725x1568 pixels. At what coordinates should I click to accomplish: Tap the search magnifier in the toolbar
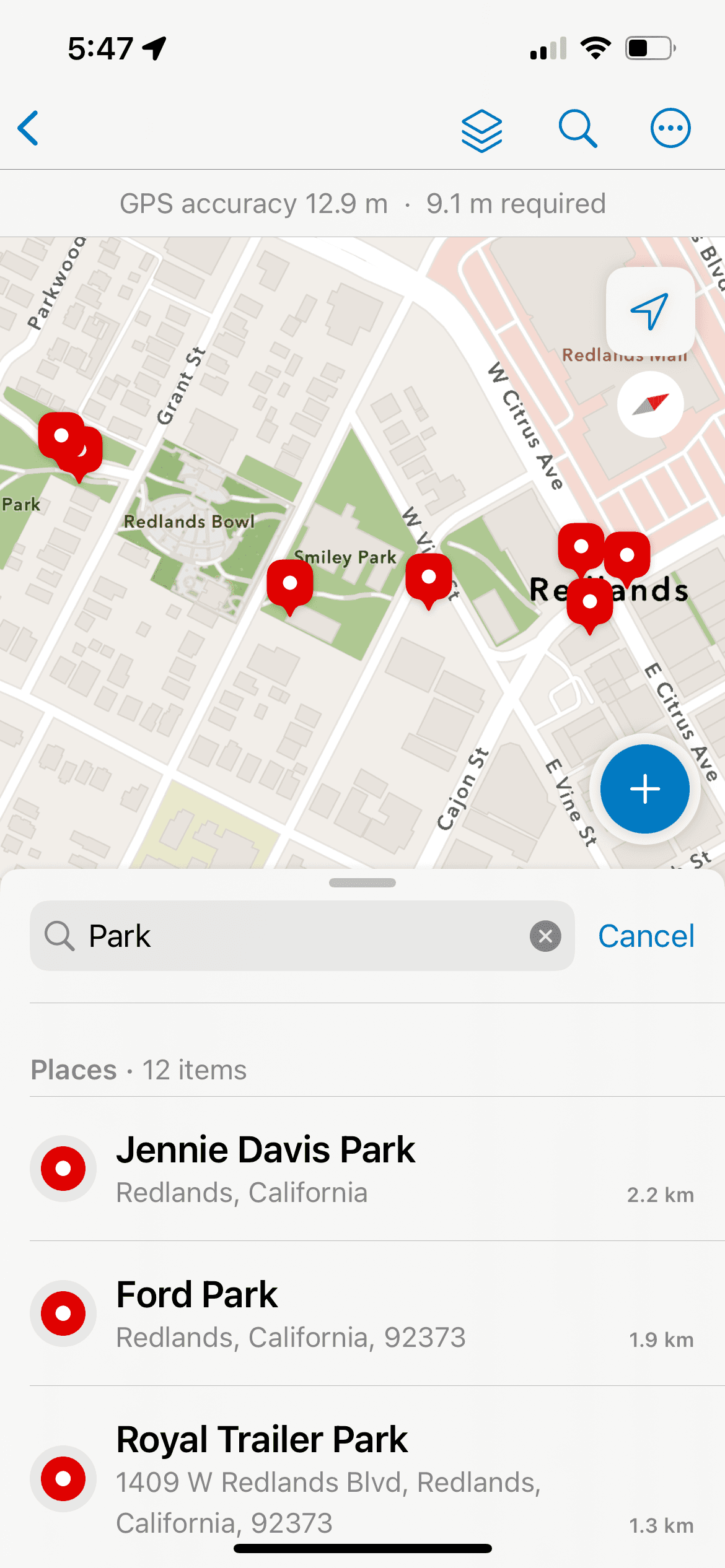578,128
